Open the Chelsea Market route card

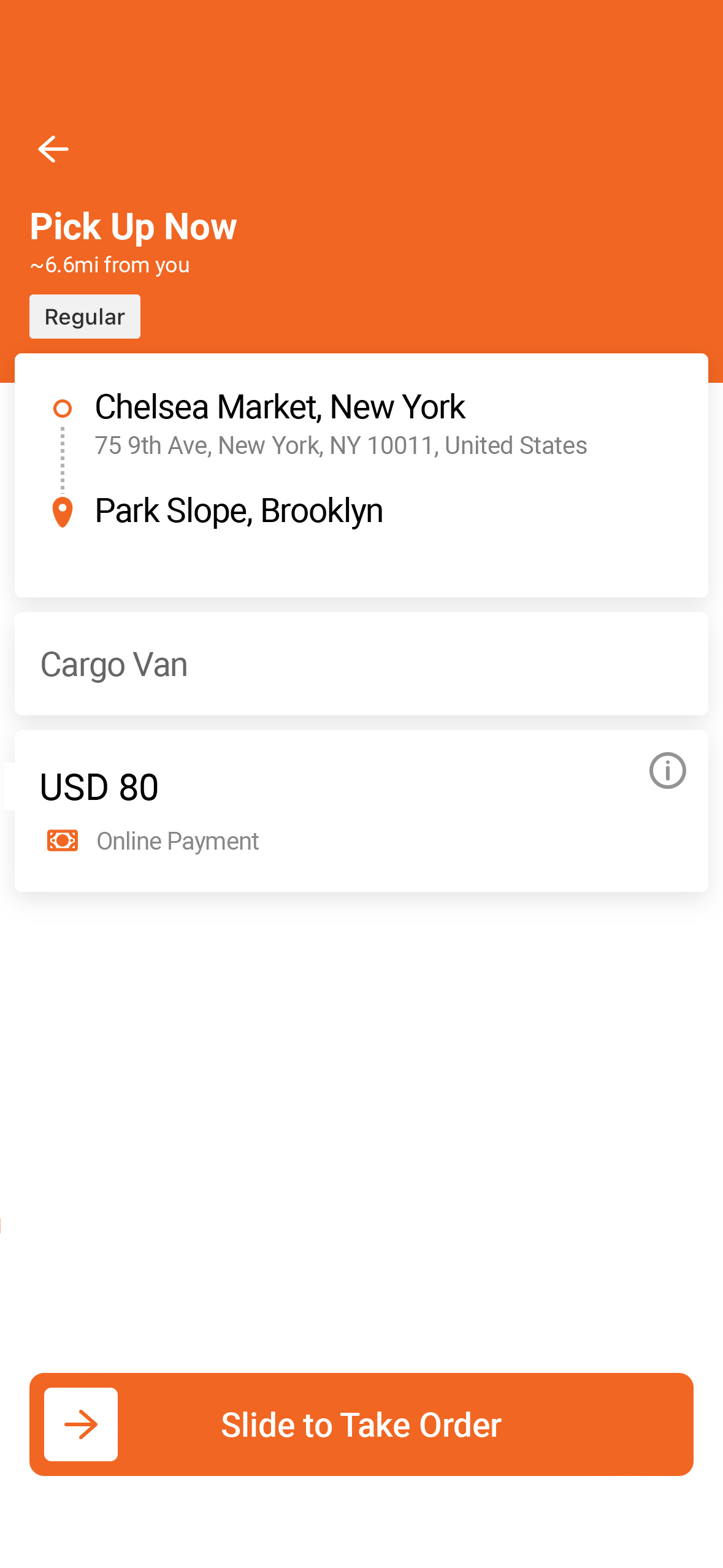click(361, 474)
